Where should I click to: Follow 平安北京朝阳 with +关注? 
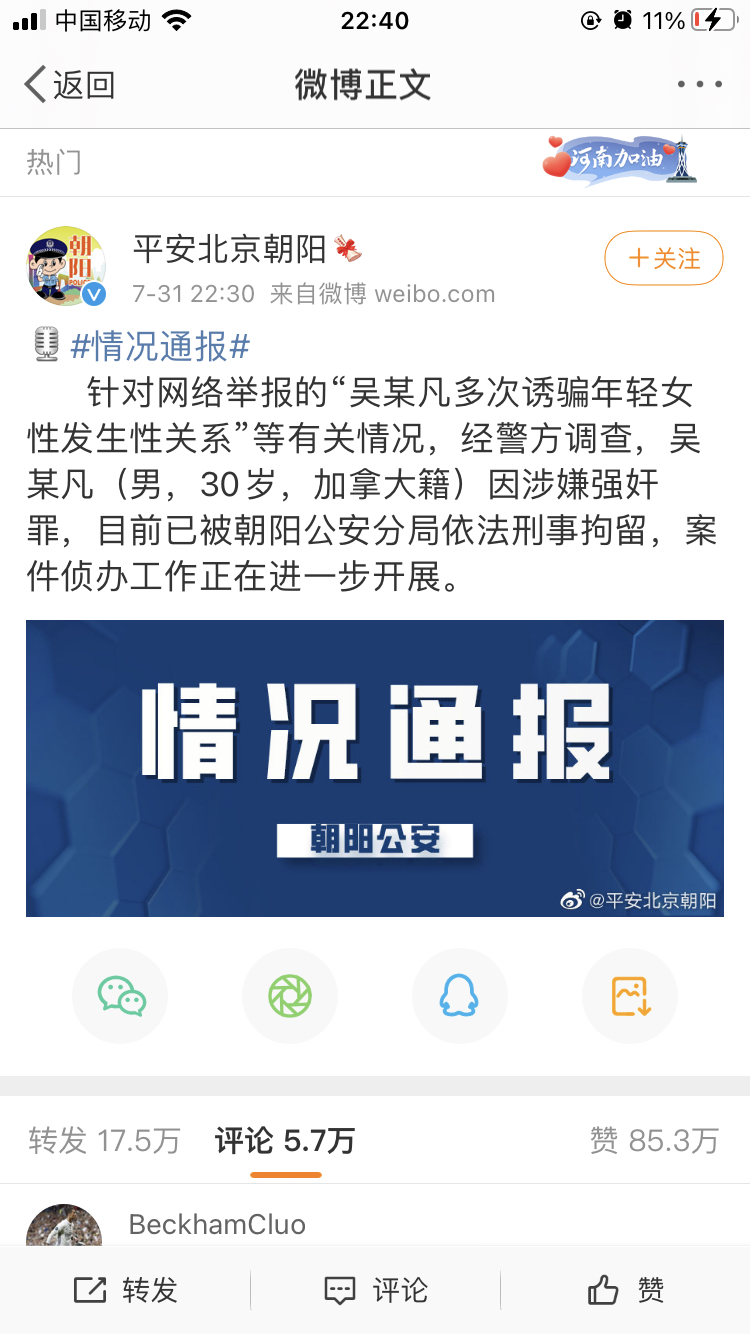tap(664, 260)
